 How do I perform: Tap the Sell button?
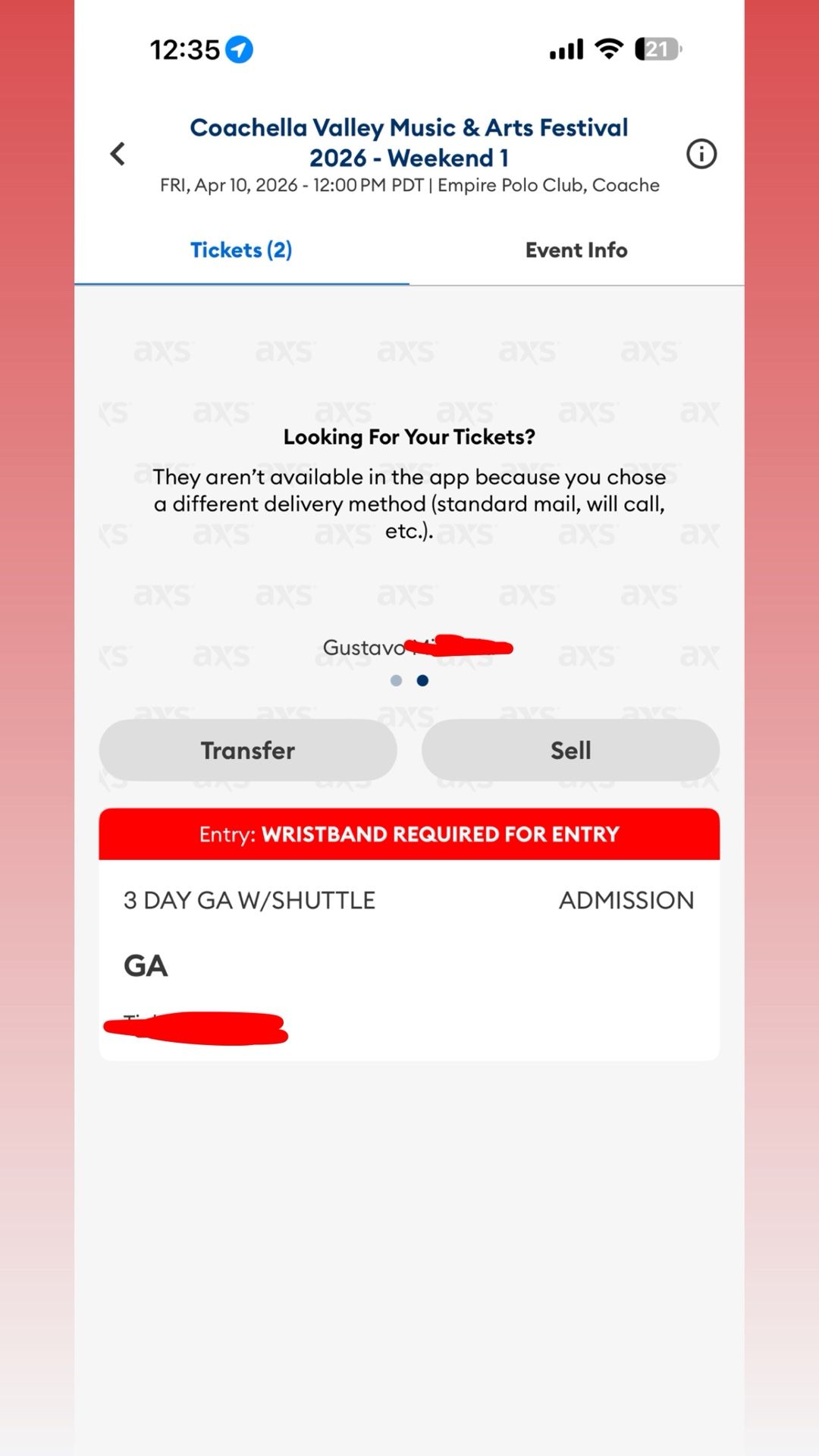570,750
